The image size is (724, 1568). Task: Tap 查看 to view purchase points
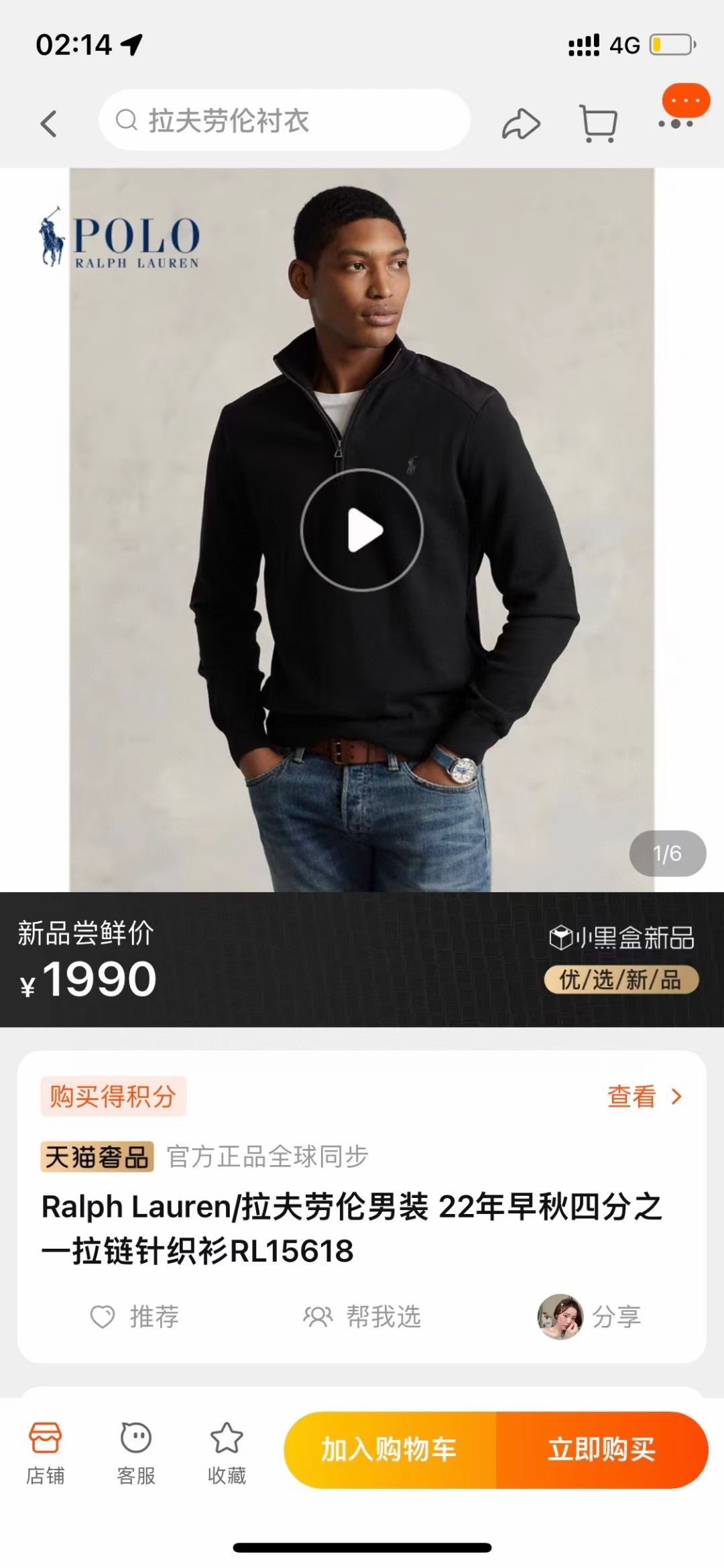point(644,1097)
